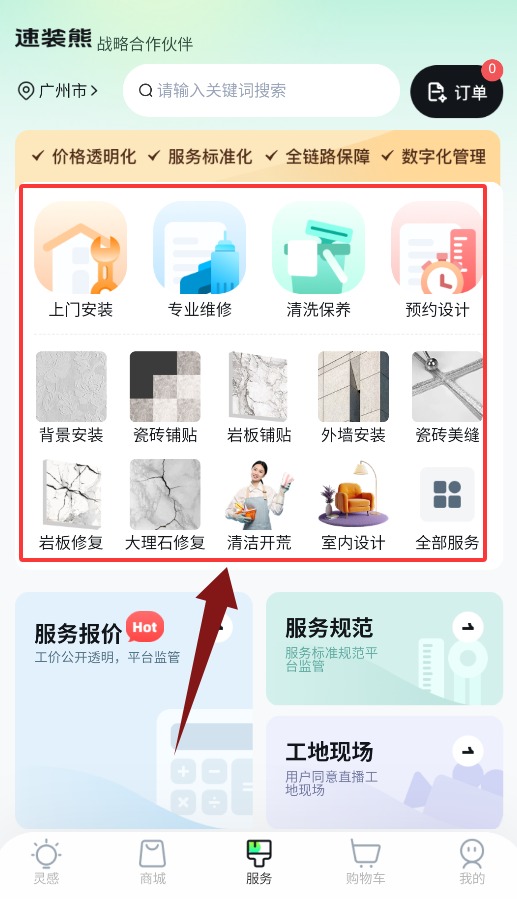Choose 背景安装 category
This screenshot has height=899, width=517.
(71, 397)
